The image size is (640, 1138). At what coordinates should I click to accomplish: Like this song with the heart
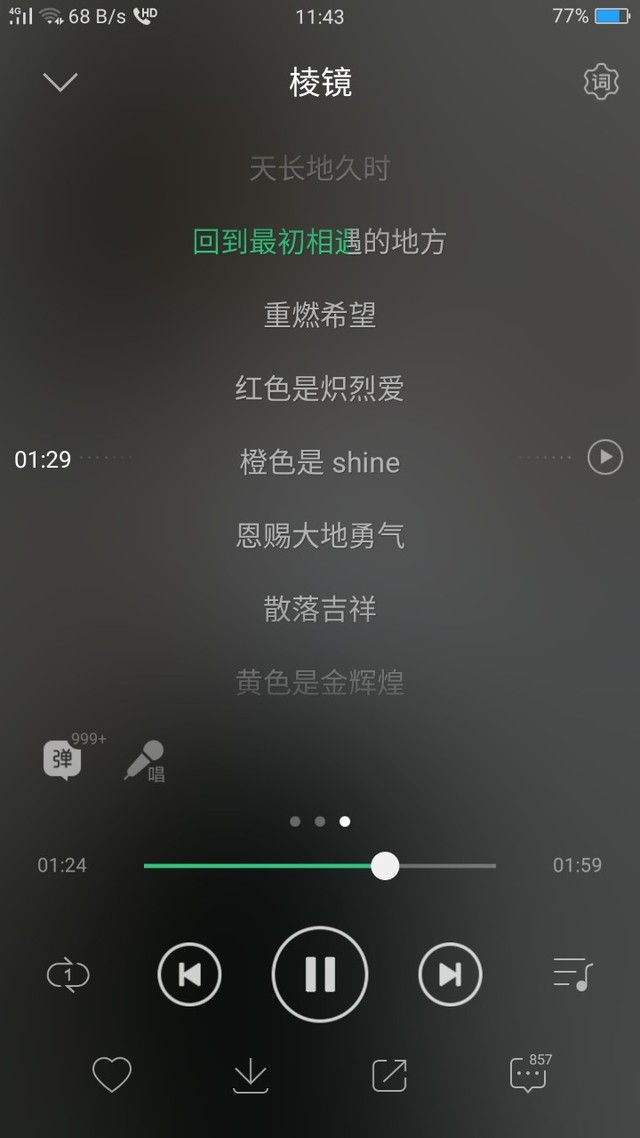point(112,1074)
